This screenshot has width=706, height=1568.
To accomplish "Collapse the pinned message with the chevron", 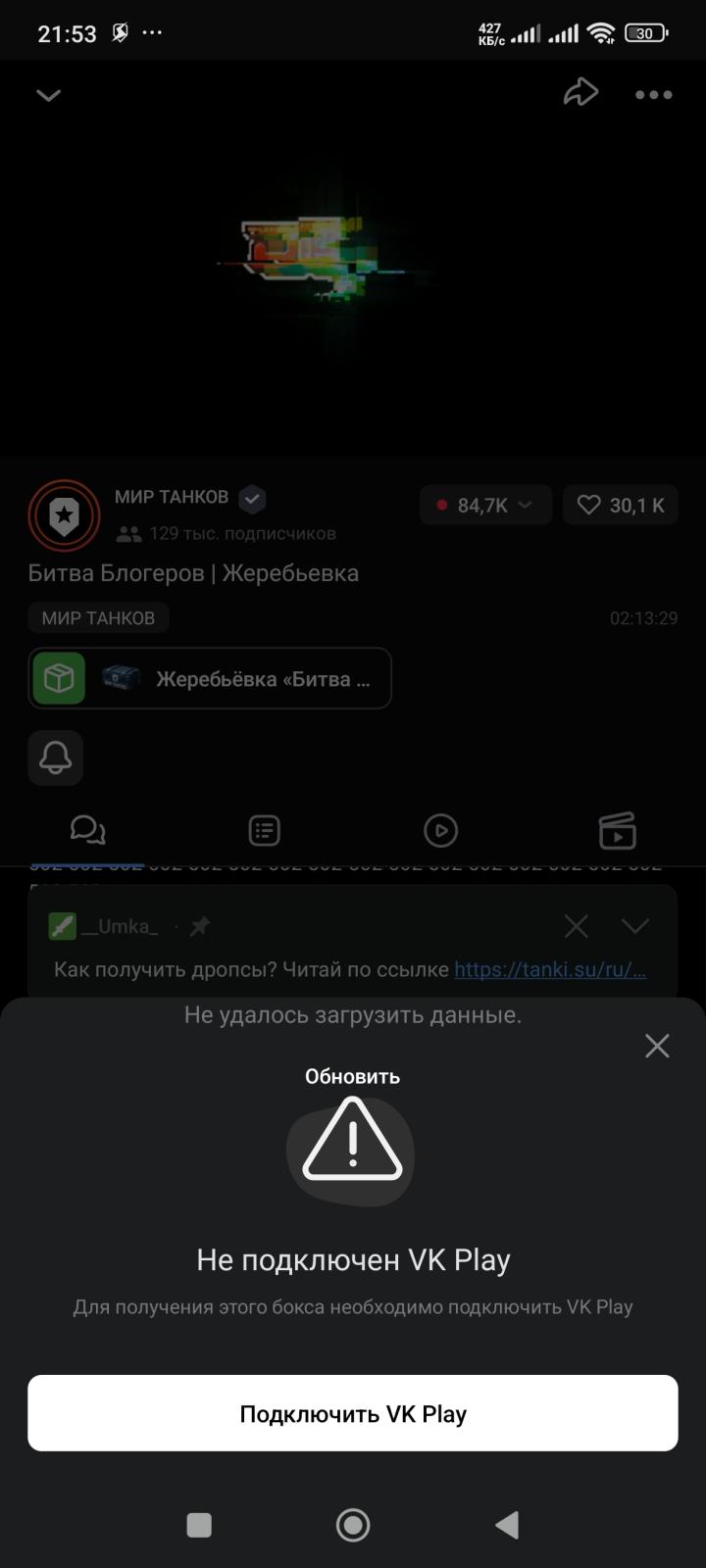I will coord(635,926).
